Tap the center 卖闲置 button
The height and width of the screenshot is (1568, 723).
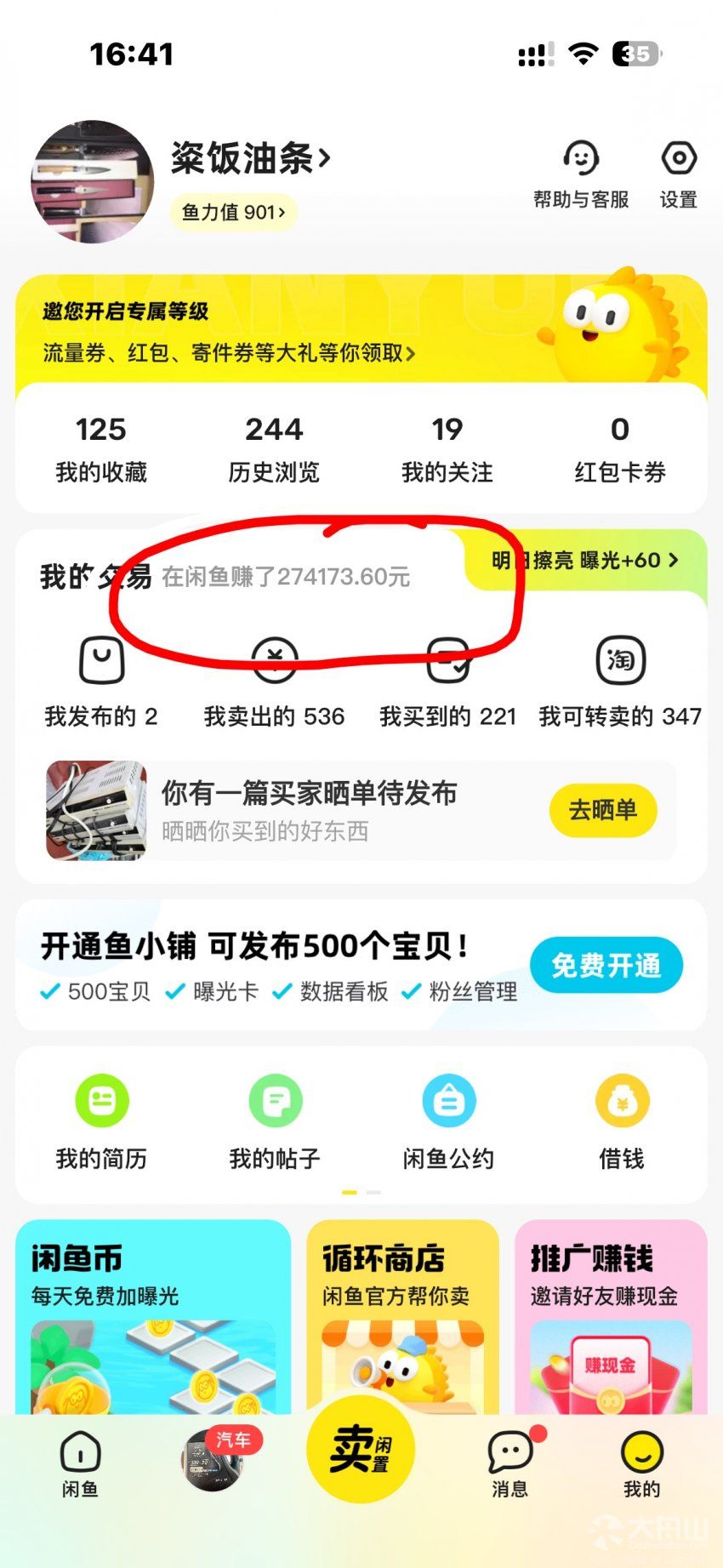click(x=361, y=1449)
